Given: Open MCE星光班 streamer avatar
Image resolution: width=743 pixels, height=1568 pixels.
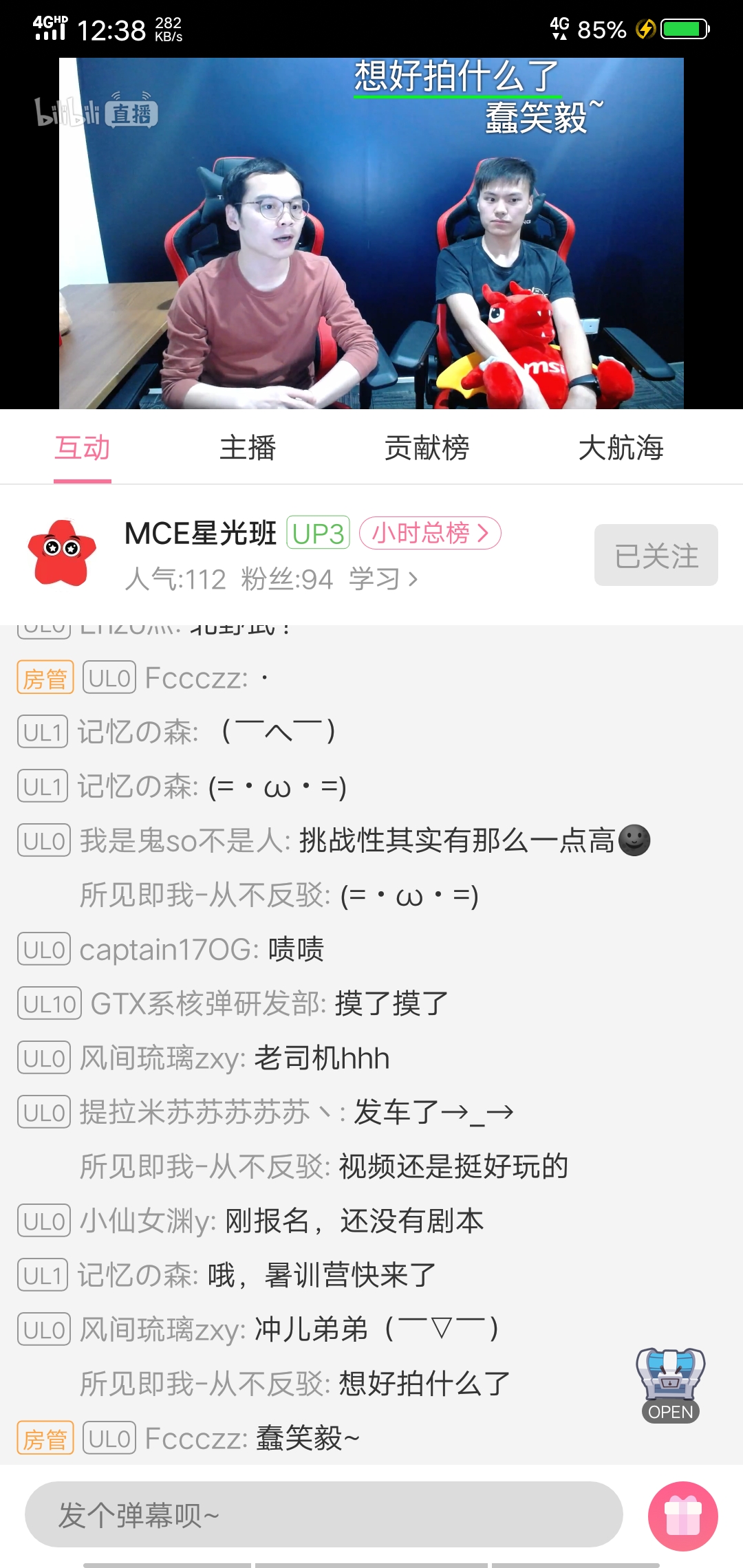Looking at the screenshot, I should click(61, 554).
